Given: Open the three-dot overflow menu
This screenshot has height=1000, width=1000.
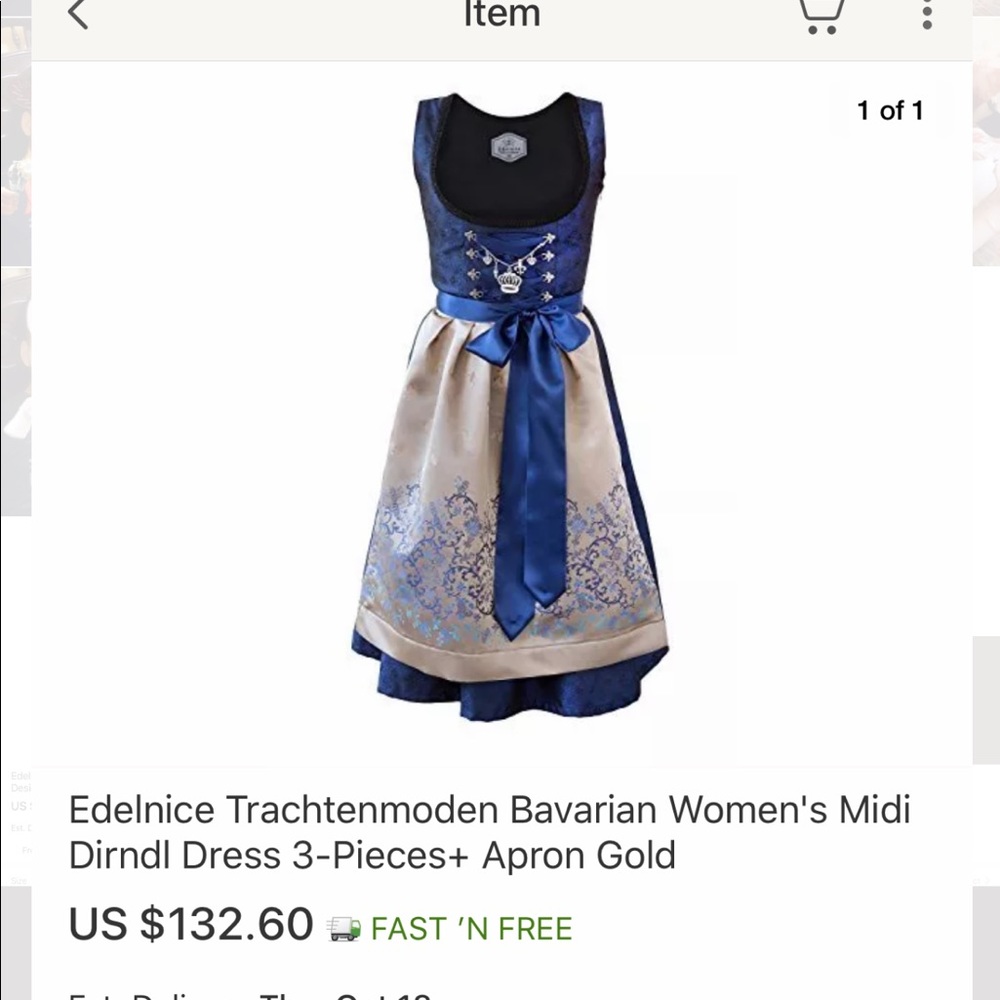Looking at the screenshot, I should [927, 14].
